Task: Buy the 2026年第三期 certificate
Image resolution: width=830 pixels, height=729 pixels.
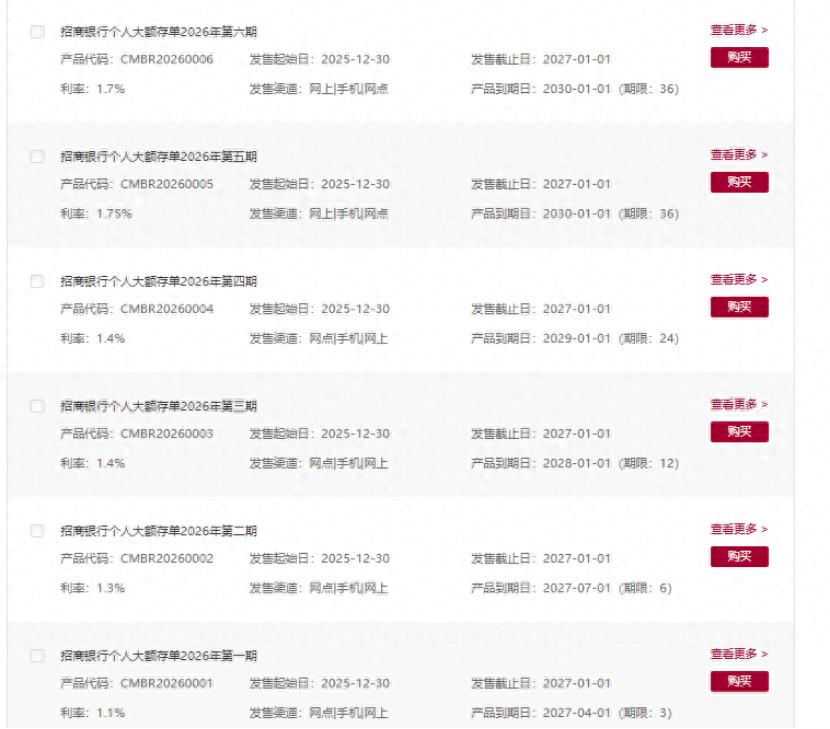Action: 739,431
